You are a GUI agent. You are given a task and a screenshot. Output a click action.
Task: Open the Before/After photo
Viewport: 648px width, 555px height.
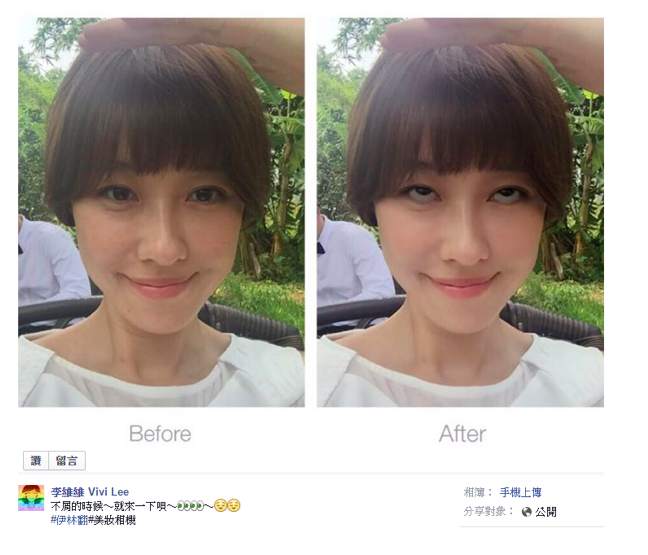(310, 212)
